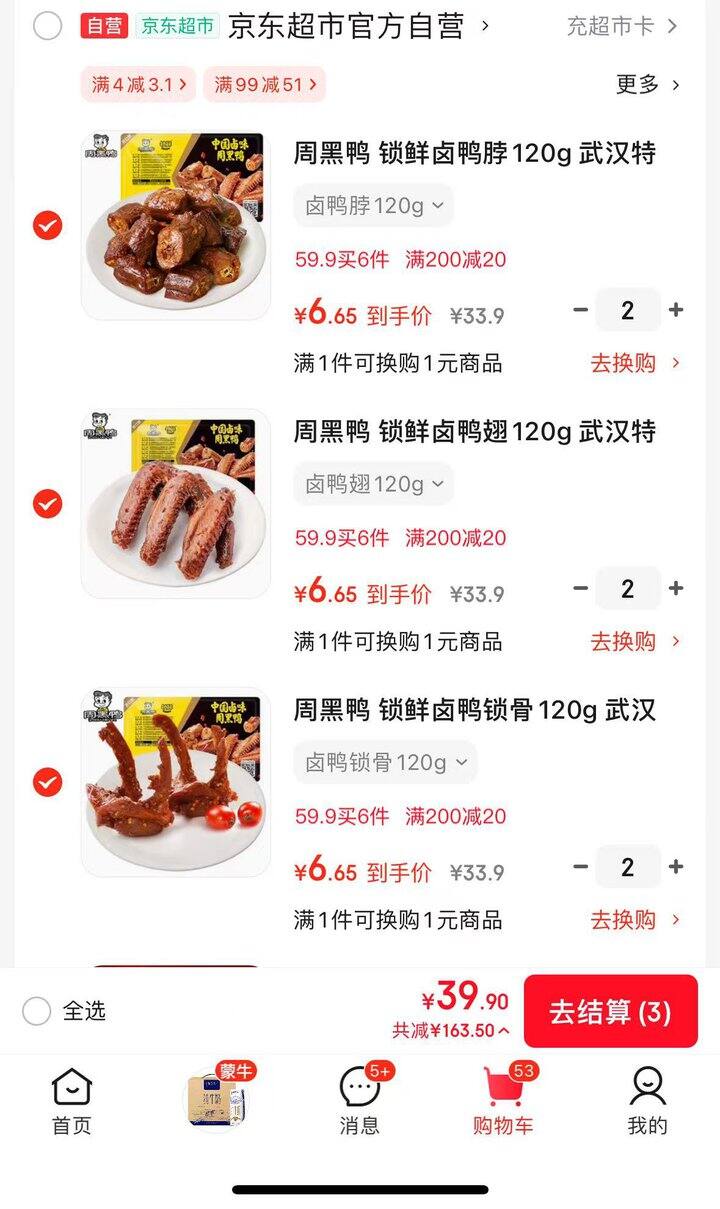Tap 去换购 under the 卤鸭锁骨 item

click(634, 920)
